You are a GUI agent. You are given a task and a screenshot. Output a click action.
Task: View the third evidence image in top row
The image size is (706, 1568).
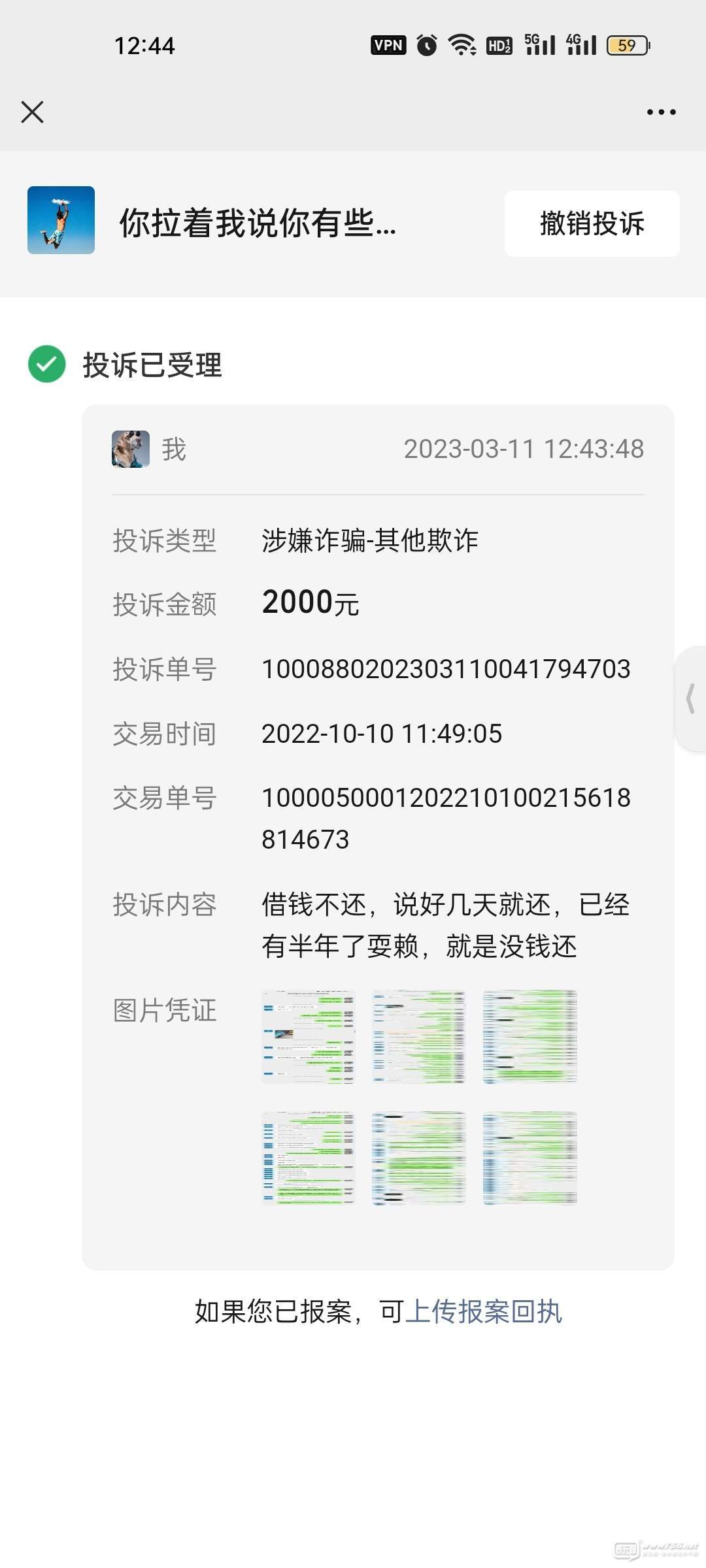pos(529,1037)
